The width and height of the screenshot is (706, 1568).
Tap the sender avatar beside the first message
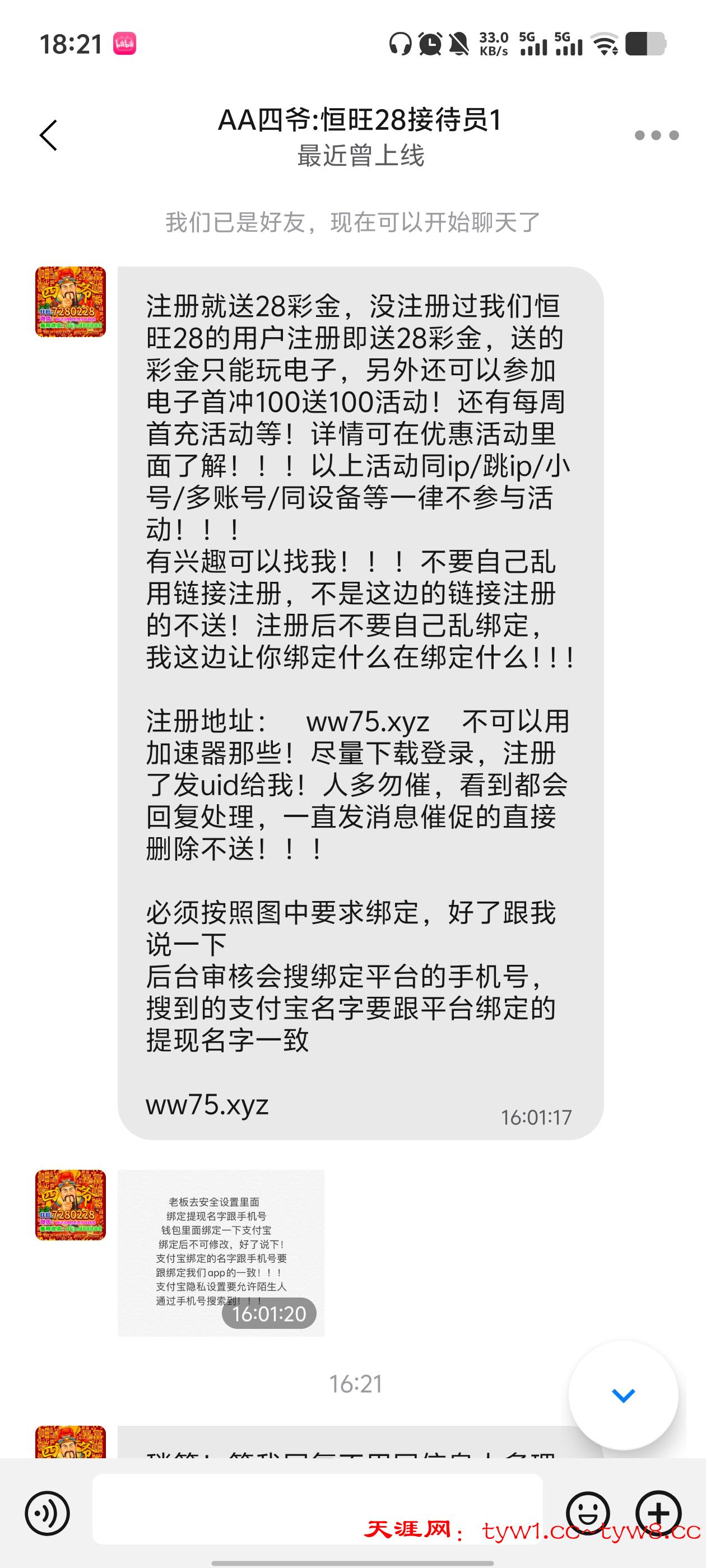(x=71, y=302)
